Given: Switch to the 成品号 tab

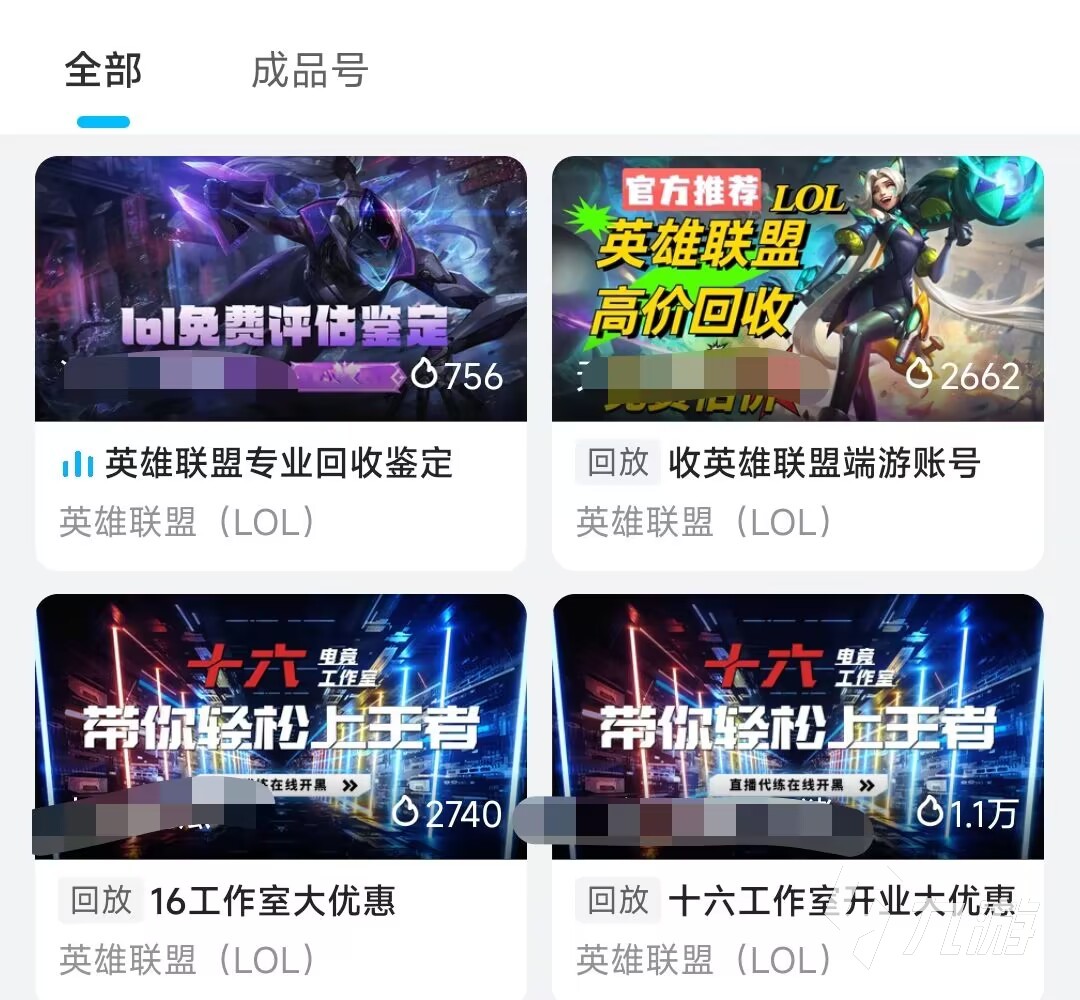Looking at the screenshot, I should [309, 72].
